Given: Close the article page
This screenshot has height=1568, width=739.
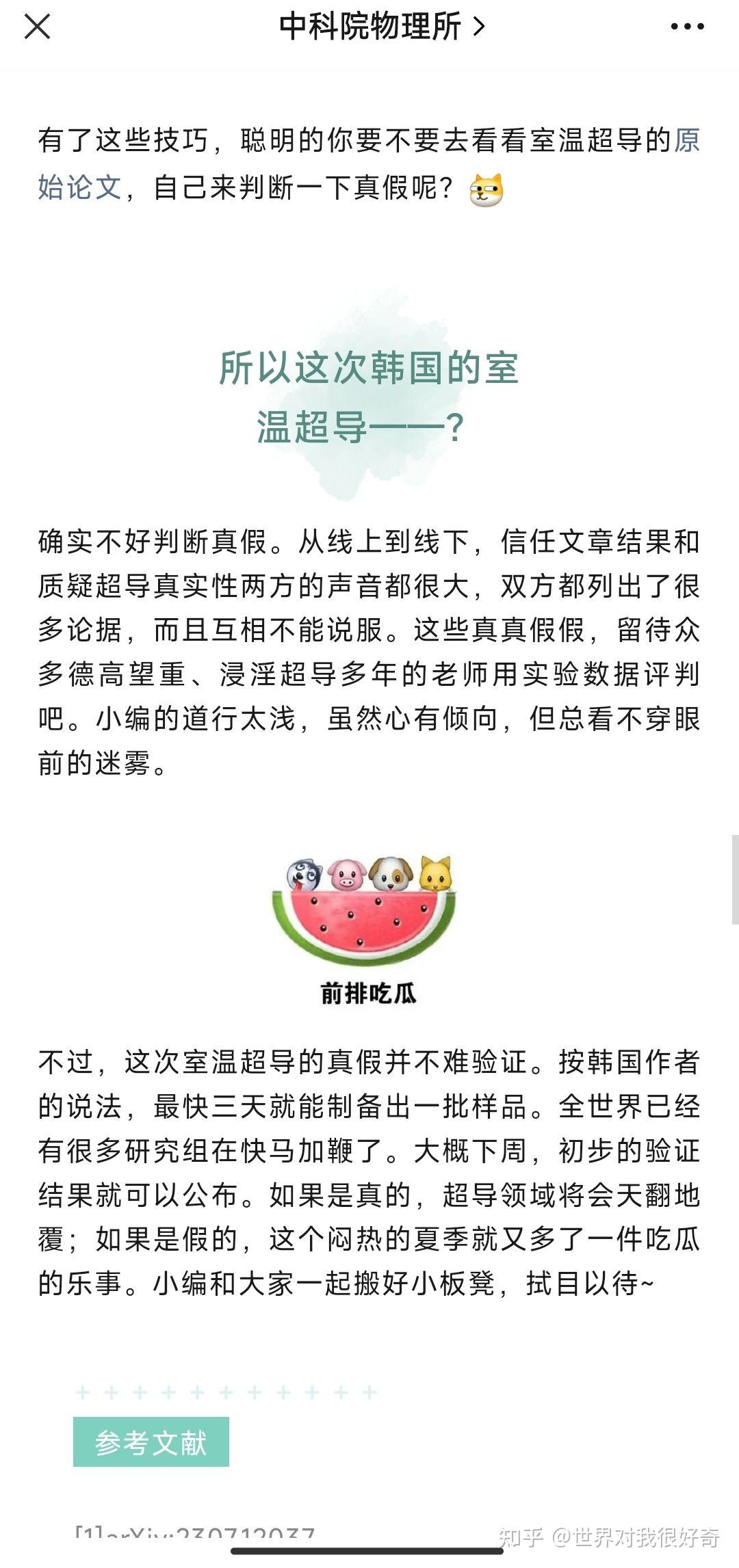Looking at the screenshot, I should (37, 27).
